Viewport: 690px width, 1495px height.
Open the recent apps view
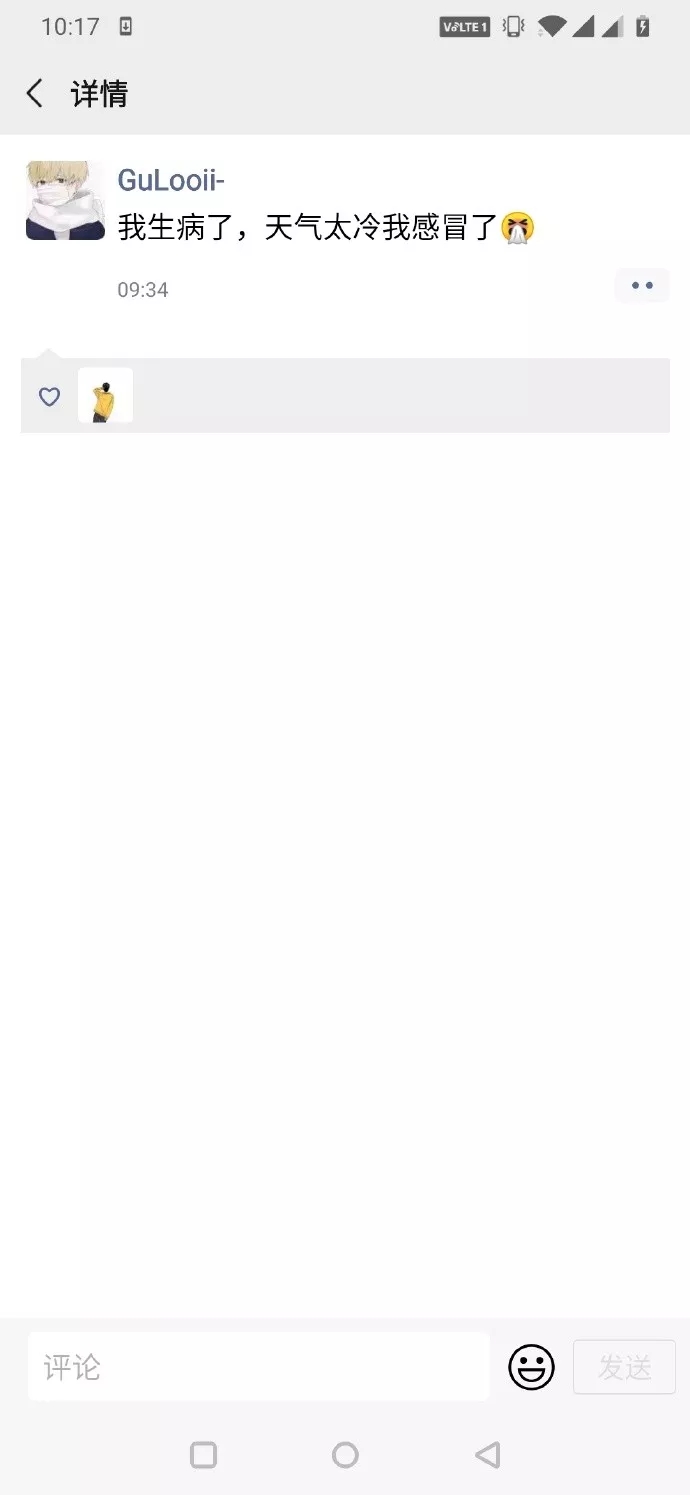click(203, 1455)
